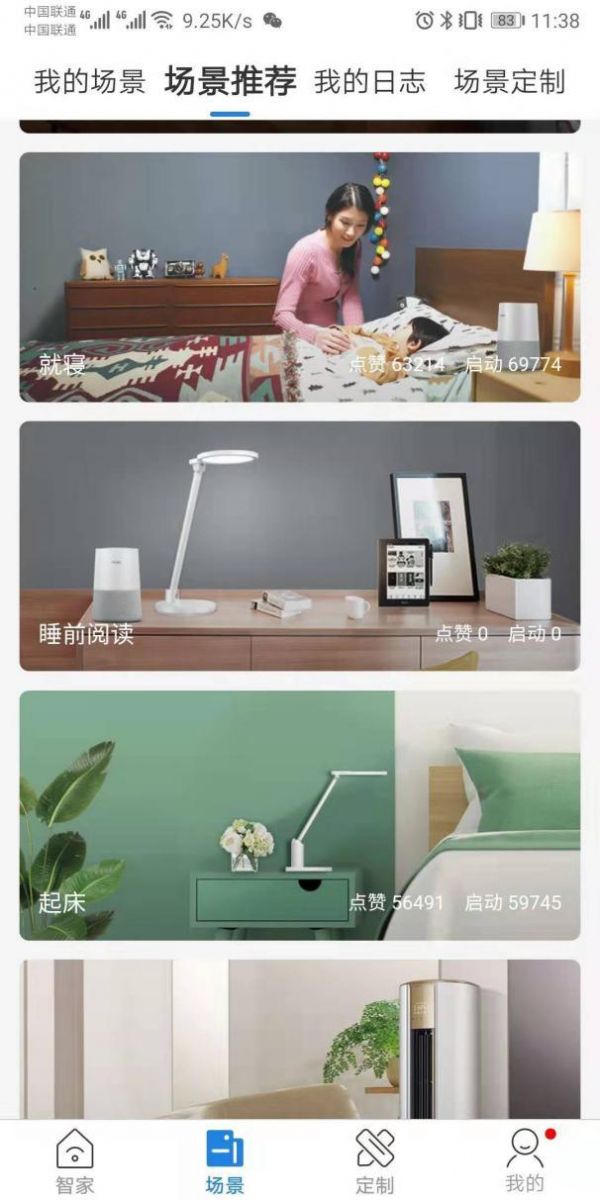Switch to the 定制 bottom tab
Image resolution: width=600 pixels, height=1200 pixels.
click(375, 1160)
